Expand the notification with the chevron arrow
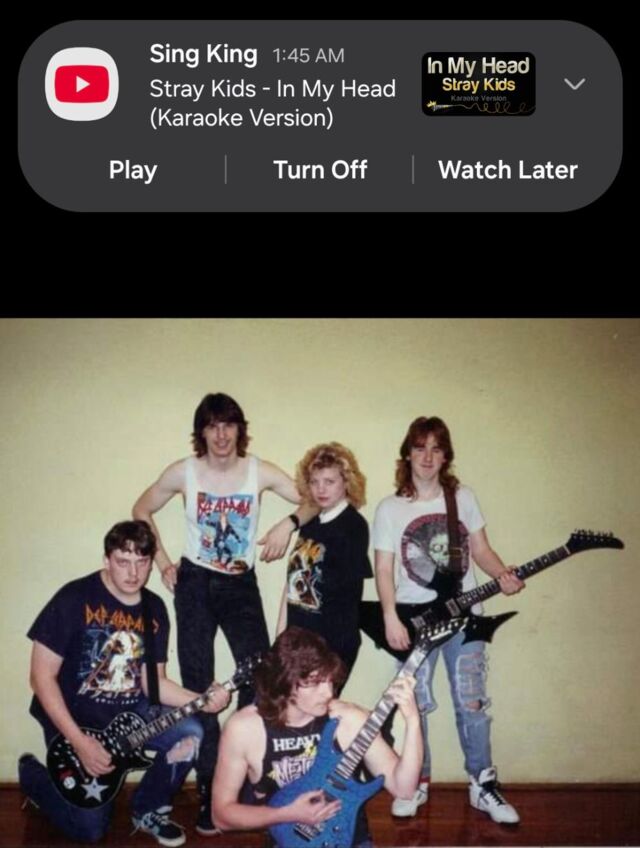Image resolution: width=640 pixels, height=848 pixels. tap(574, 84)
